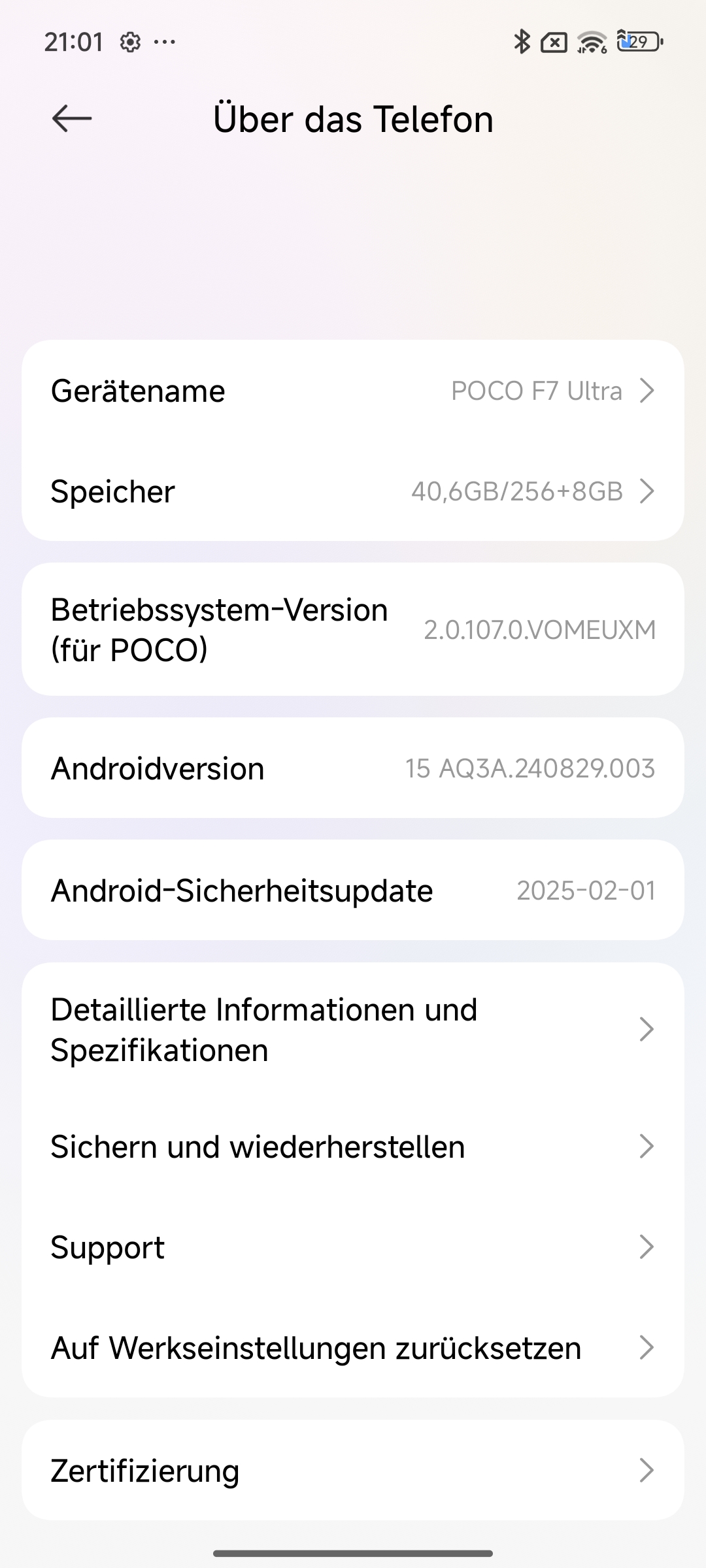Open Detaillierte Informationen und Spezifikationen

tap(353, 1030)
